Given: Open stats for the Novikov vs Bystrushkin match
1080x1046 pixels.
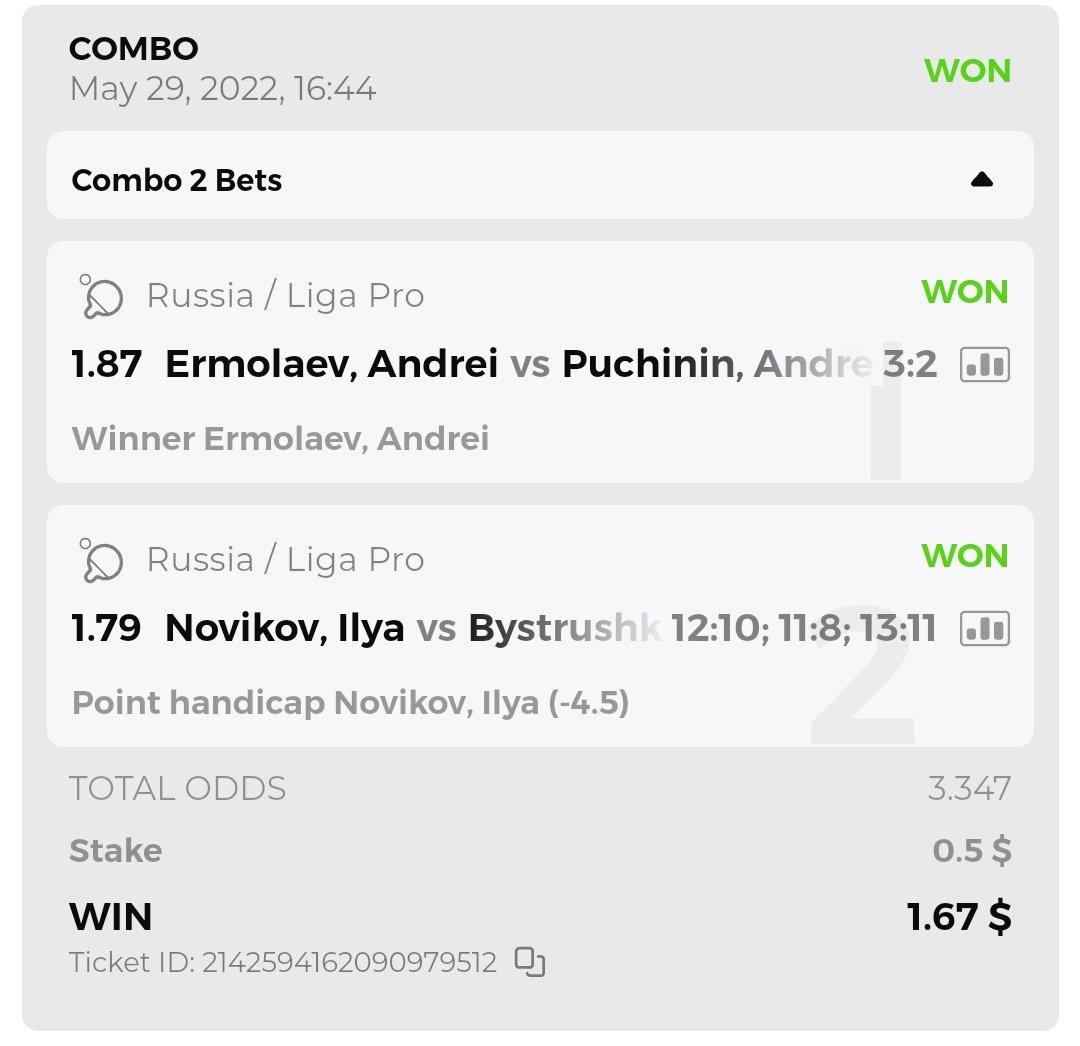Looking at the screenshot, I should pyautogui.click(x=984, y=629).
